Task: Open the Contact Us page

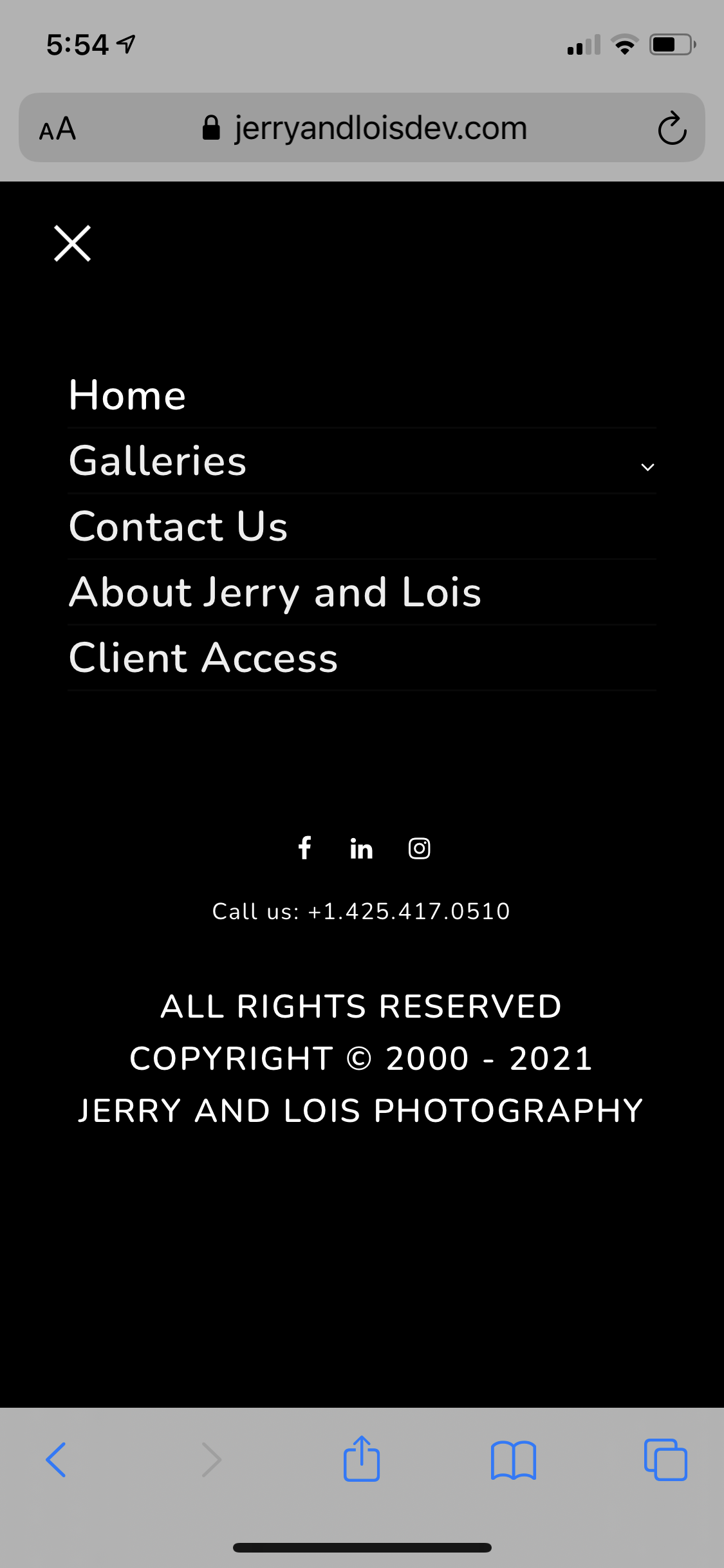Action: click(178, 527)
